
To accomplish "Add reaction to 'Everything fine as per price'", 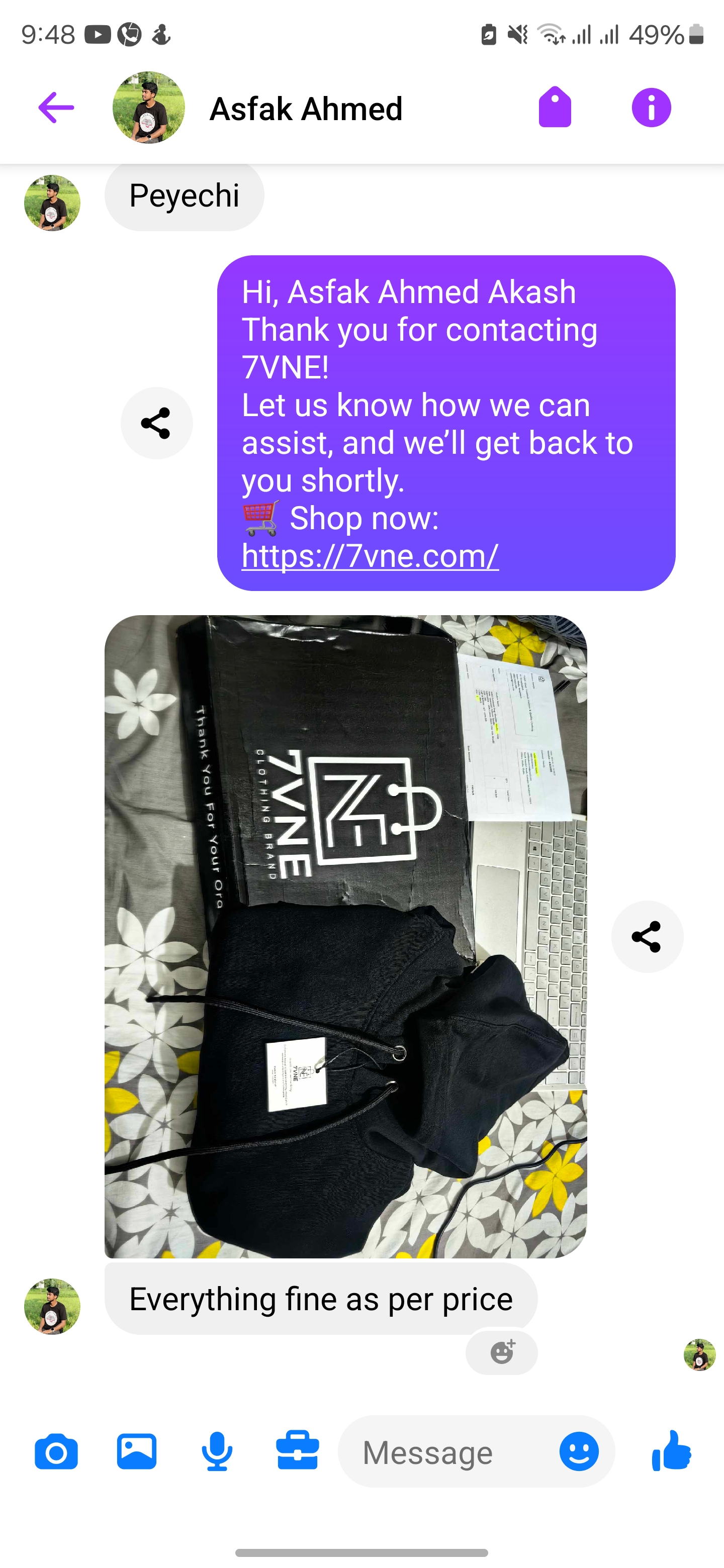I will coord(502,1352).
